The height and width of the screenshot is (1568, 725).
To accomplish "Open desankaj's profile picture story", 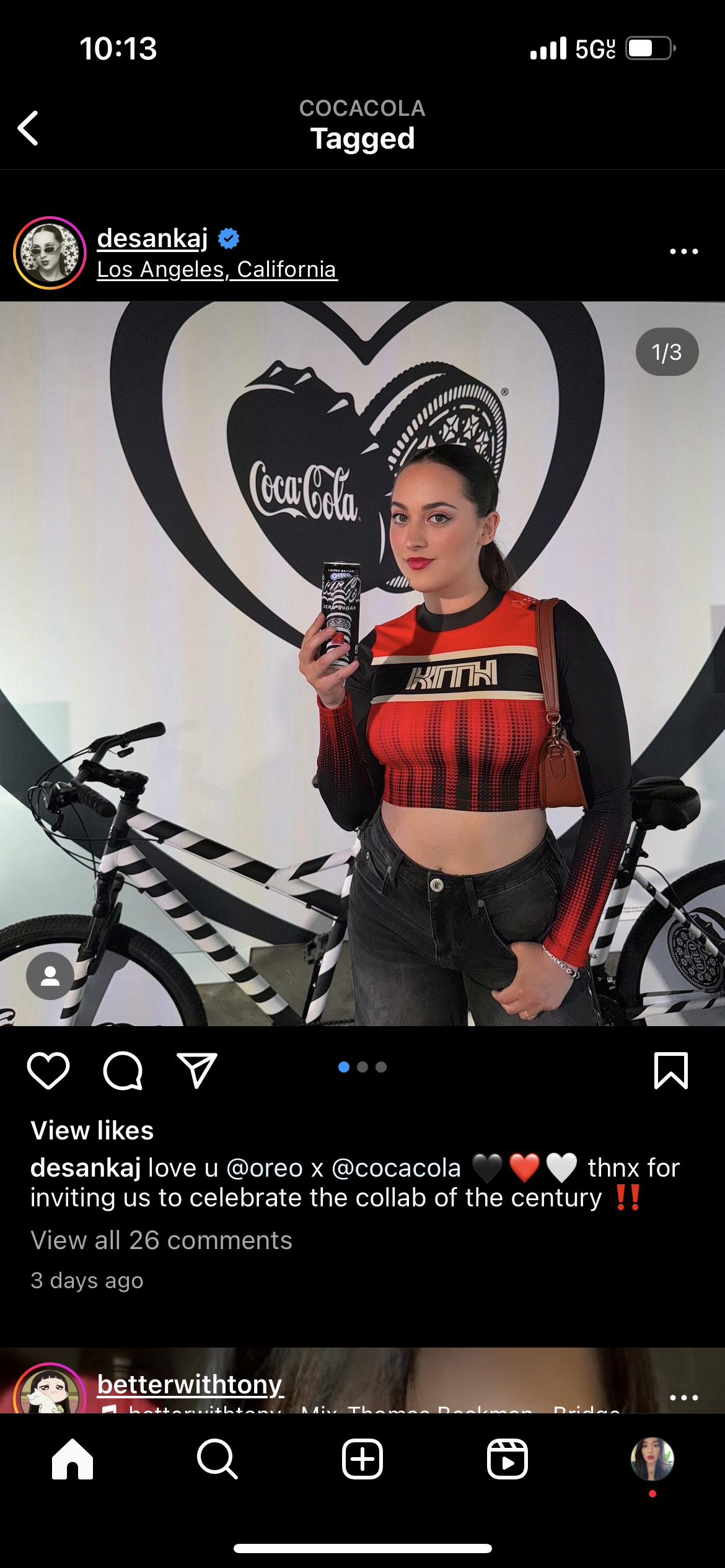I will tap(50, 253).
